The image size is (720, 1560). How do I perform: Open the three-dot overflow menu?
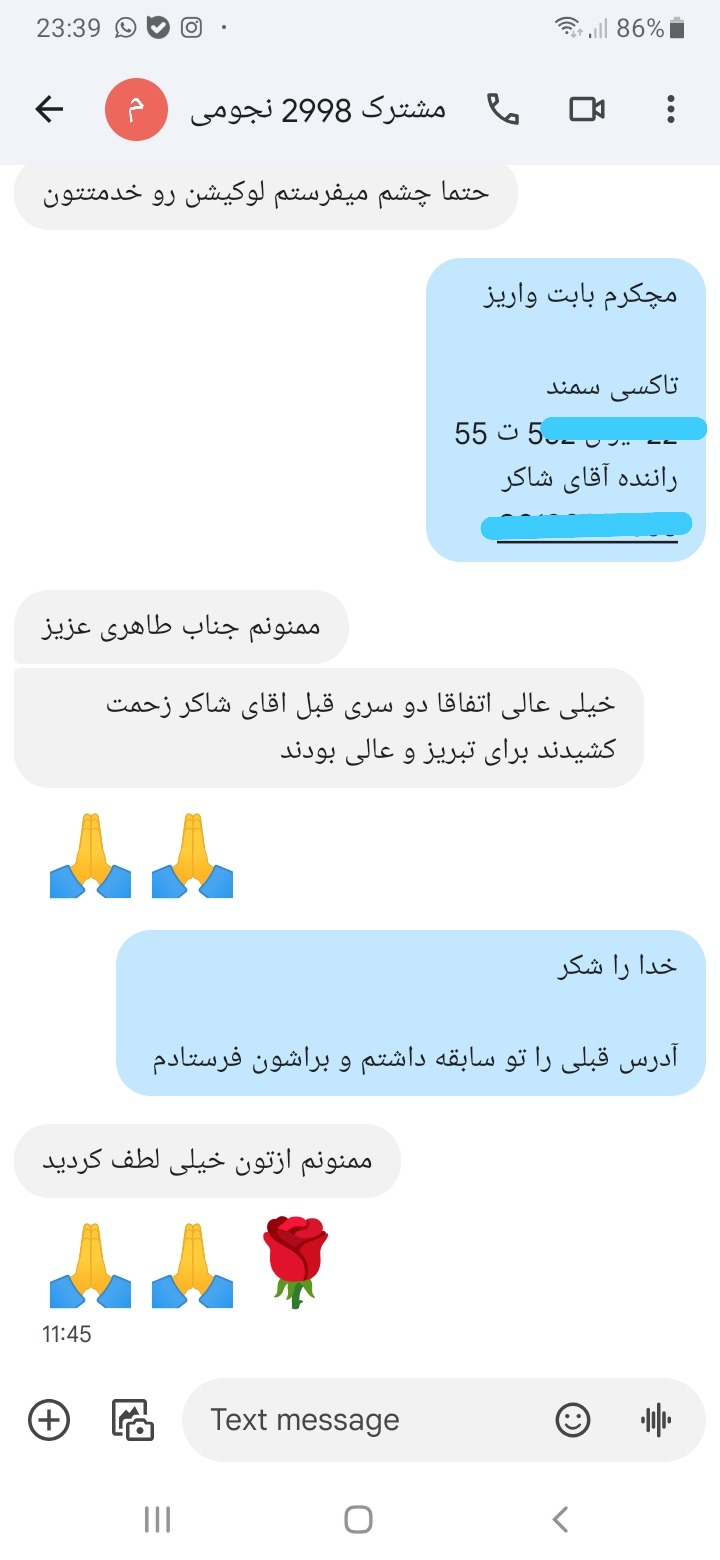(670, 110)
